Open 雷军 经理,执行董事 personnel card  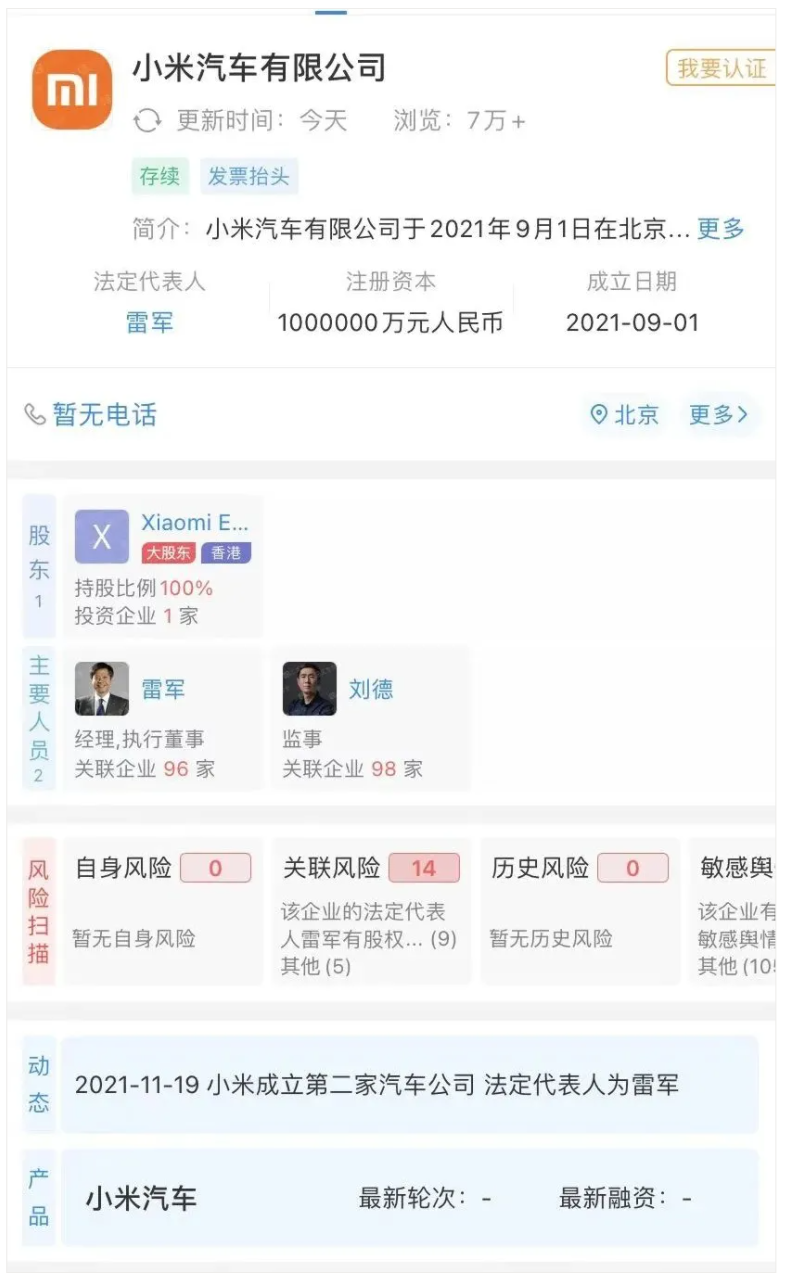[162, 718]
